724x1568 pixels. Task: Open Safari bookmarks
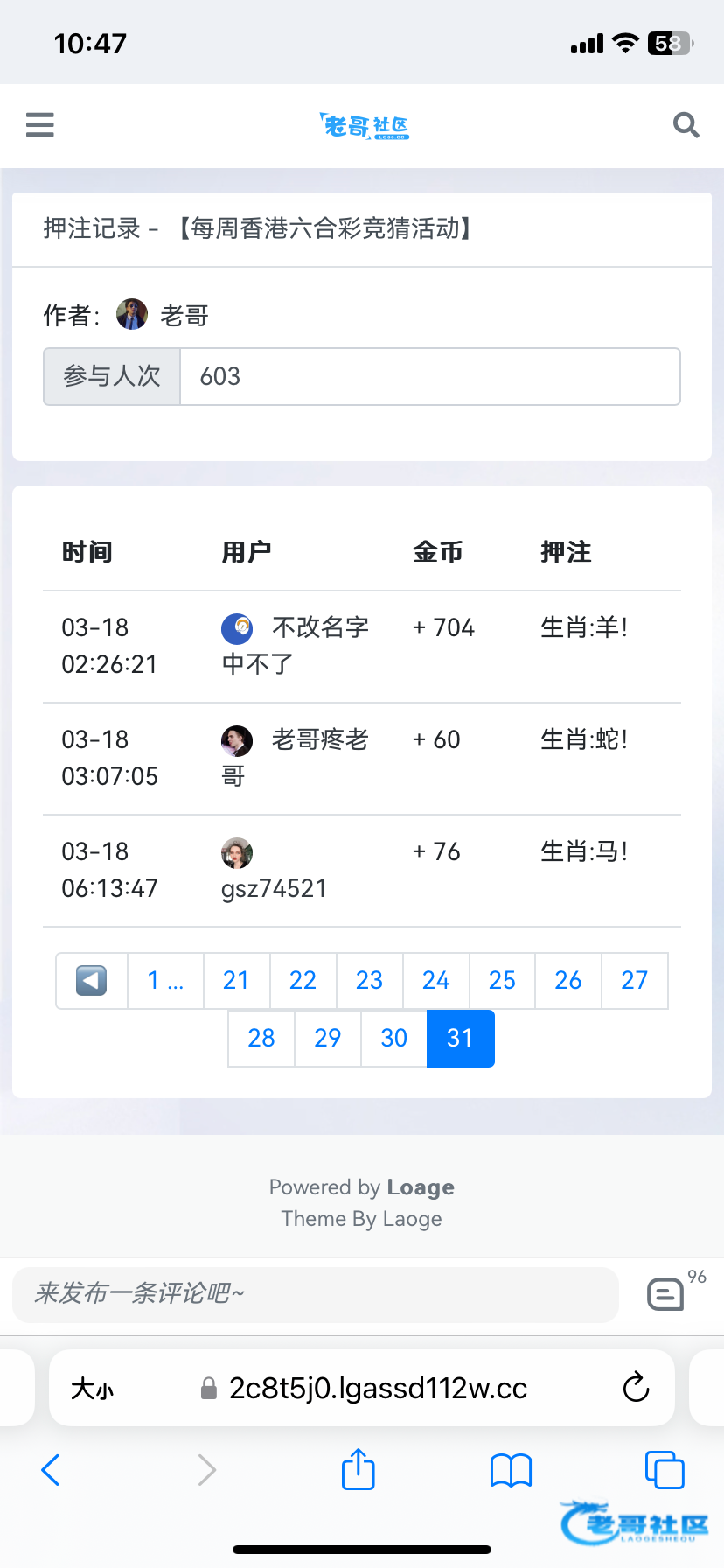(x=512, y=1470)
